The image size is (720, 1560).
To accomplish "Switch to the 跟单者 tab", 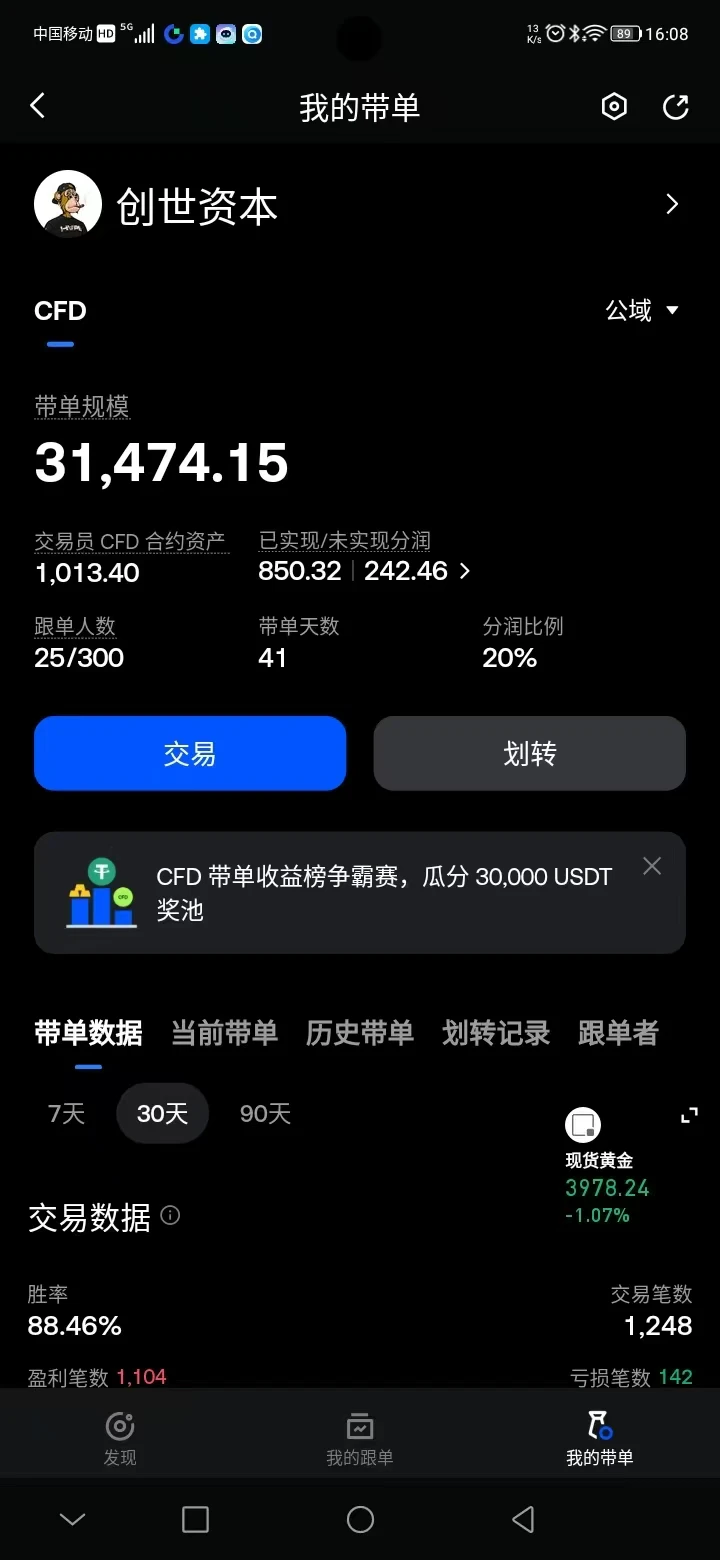I will pos(618,1033).
